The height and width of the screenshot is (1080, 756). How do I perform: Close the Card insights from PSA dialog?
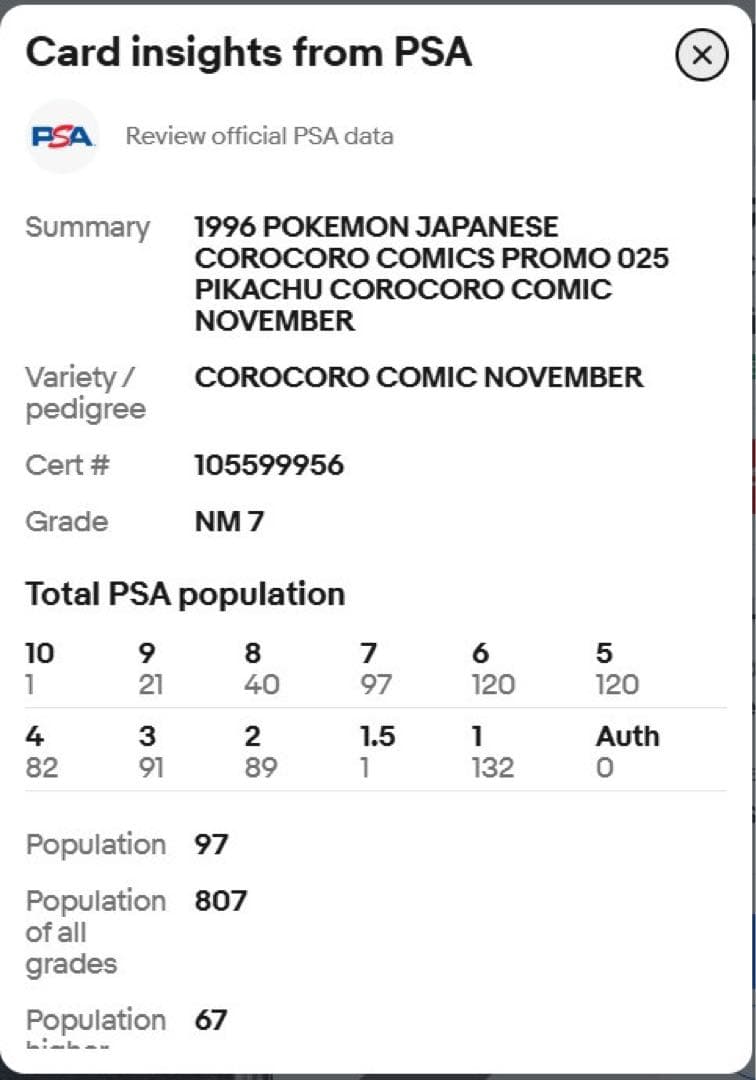[702, 56]
